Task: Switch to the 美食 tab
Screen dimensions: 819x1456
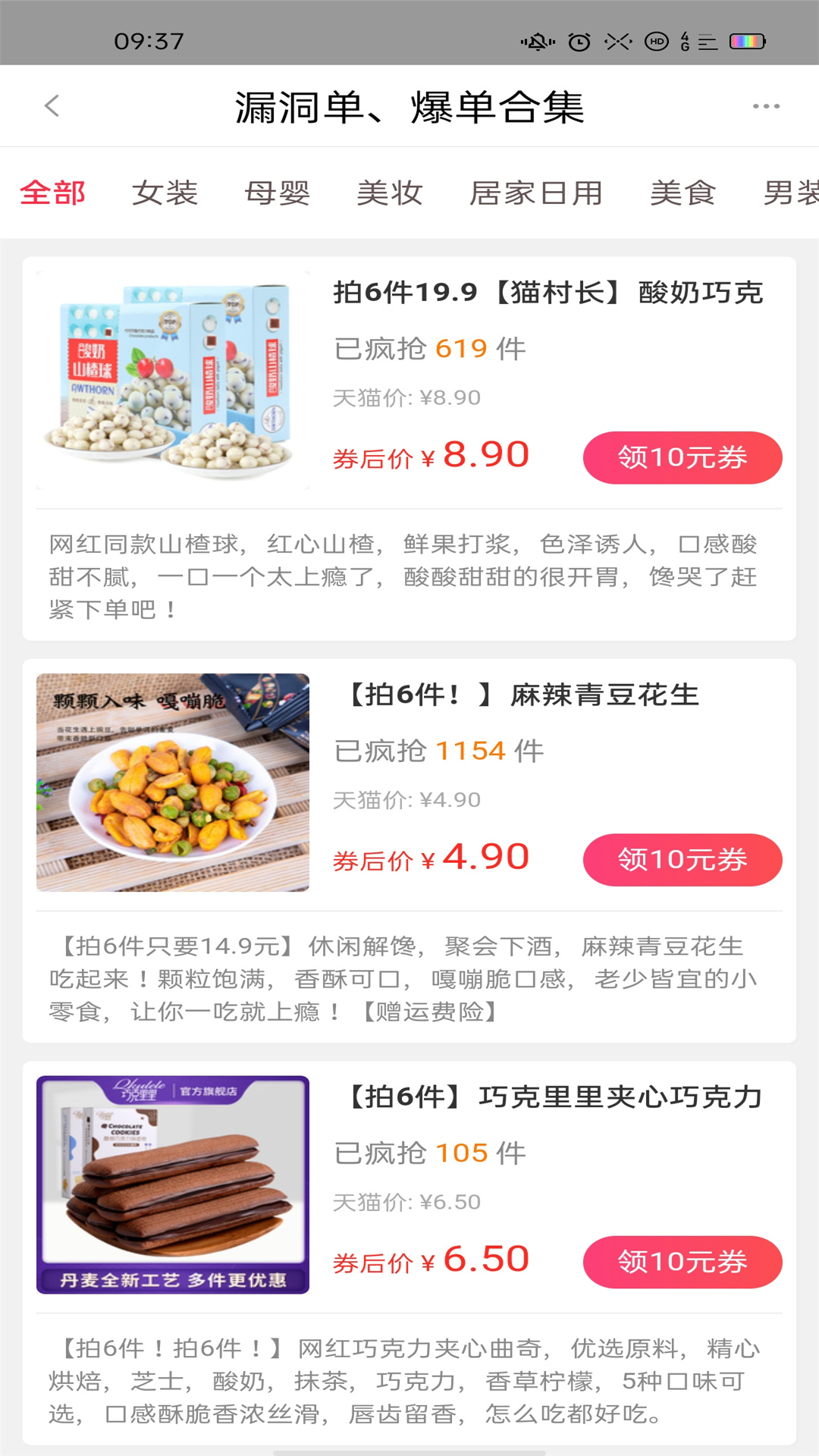Action: (x=682, y=193)
